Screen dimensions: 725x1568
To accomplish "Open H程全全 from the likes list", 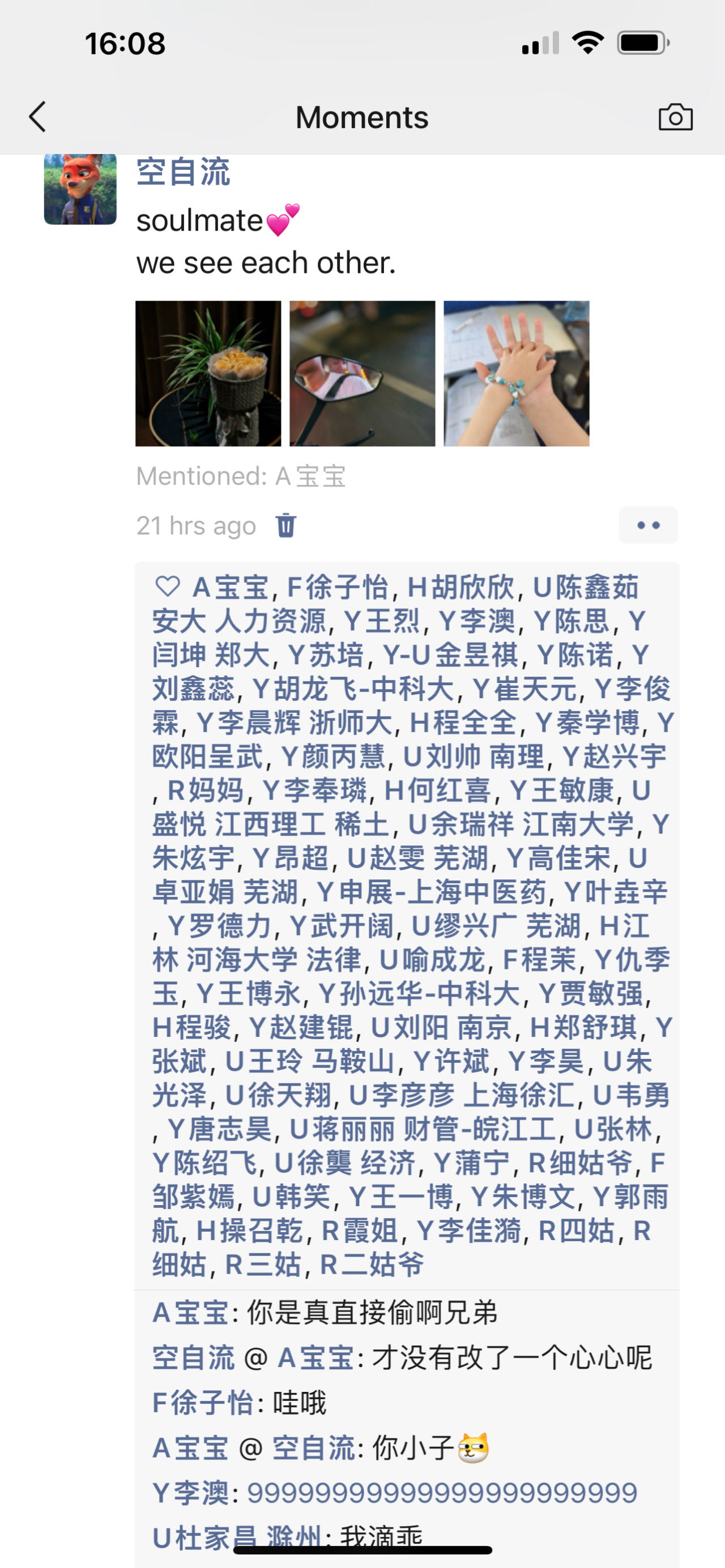I will click(x=463, y=724).
